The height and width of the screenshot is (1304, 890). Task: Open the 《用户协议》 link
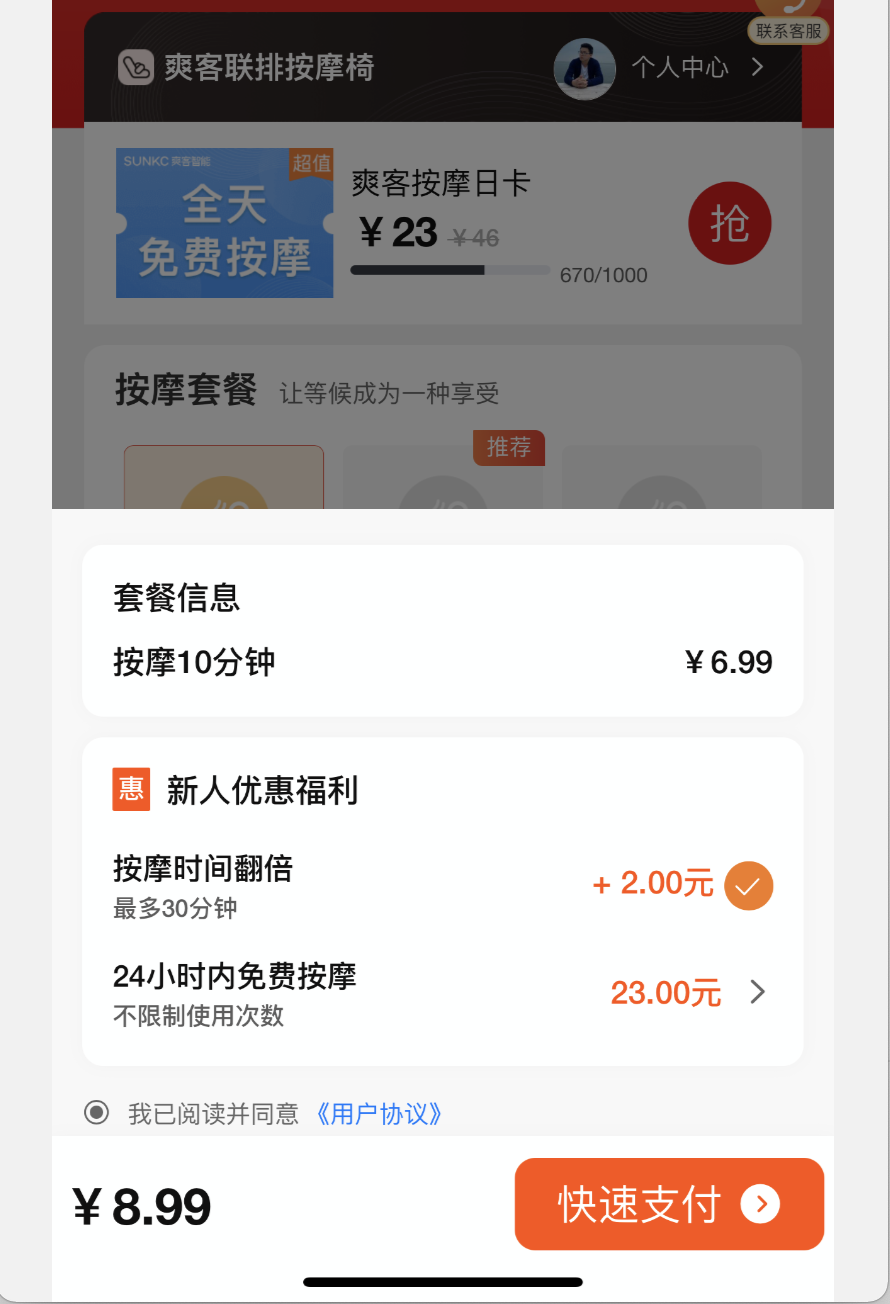tap(378, 1113)
